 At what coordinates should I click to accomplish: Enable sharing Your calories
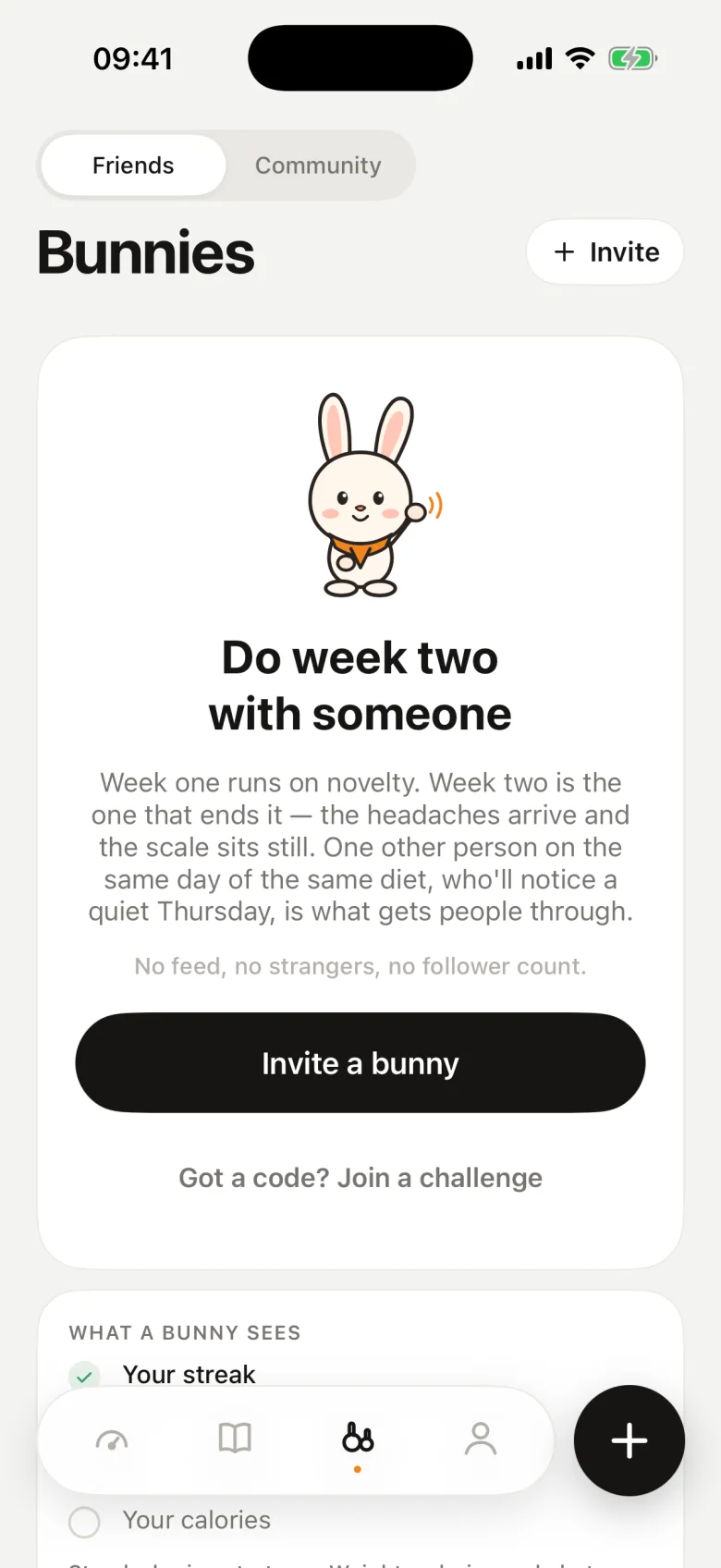pyautogui.click(x=84, y=1521)
